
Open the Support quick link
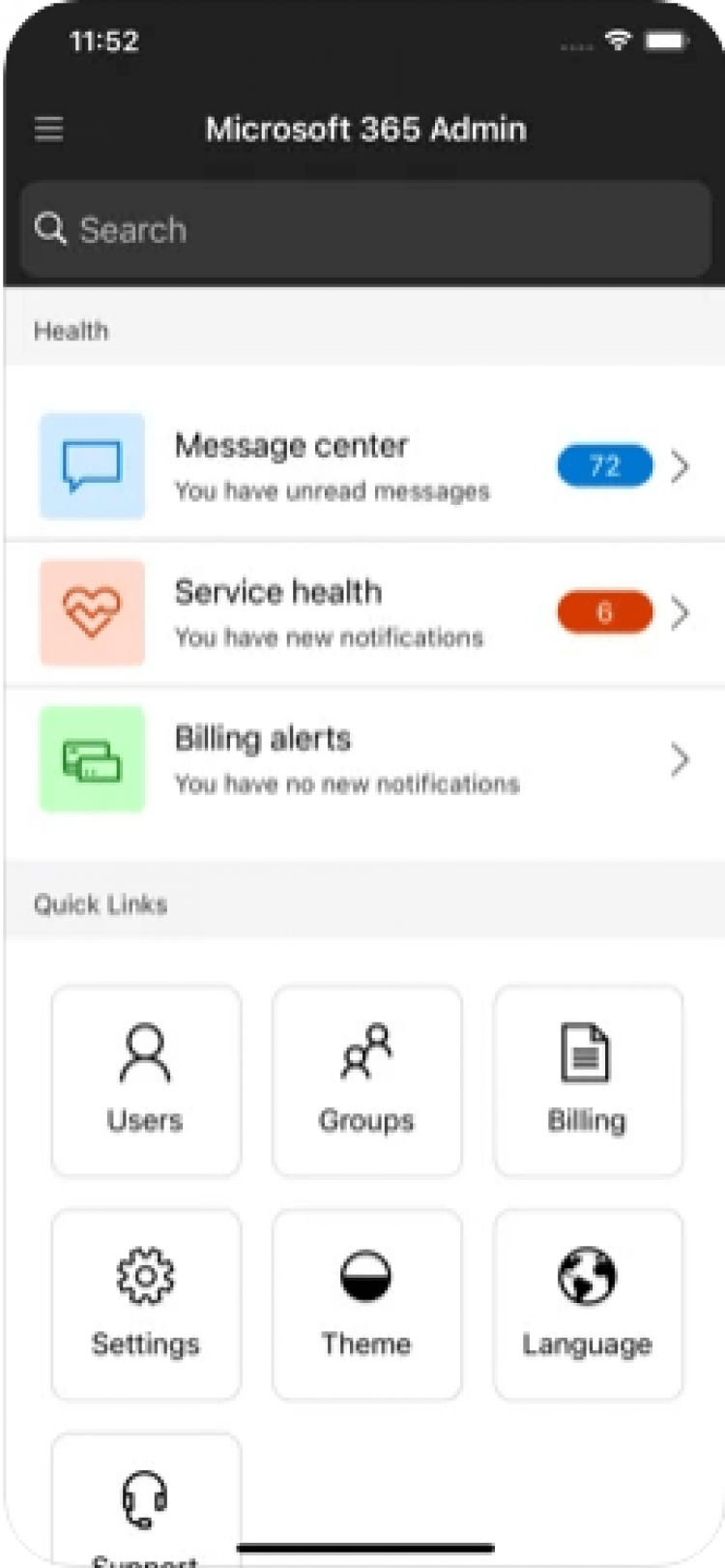click(x=146, y=1504)
